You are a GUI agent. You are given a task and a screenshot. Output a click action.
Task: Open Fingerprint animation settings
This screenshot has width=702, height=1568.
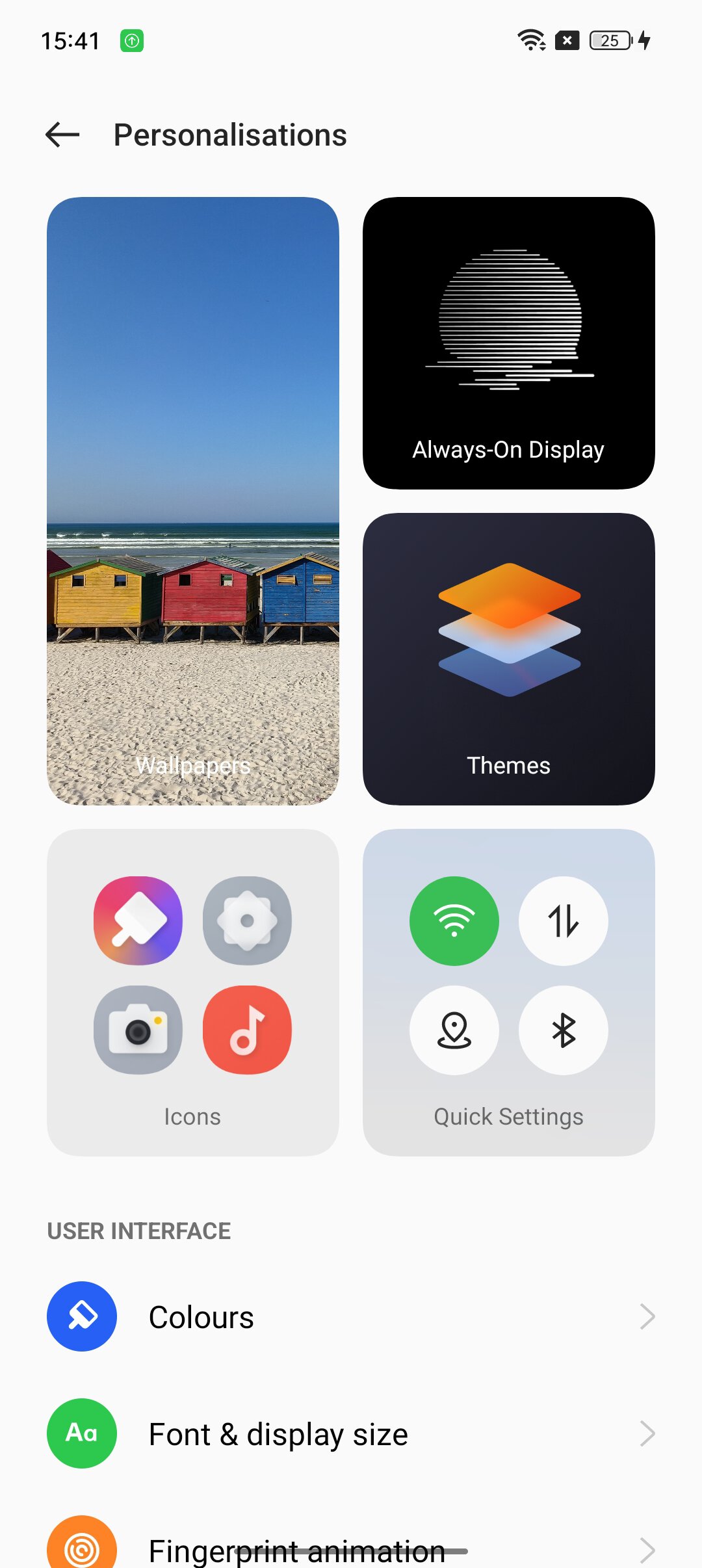(351, 1547)
